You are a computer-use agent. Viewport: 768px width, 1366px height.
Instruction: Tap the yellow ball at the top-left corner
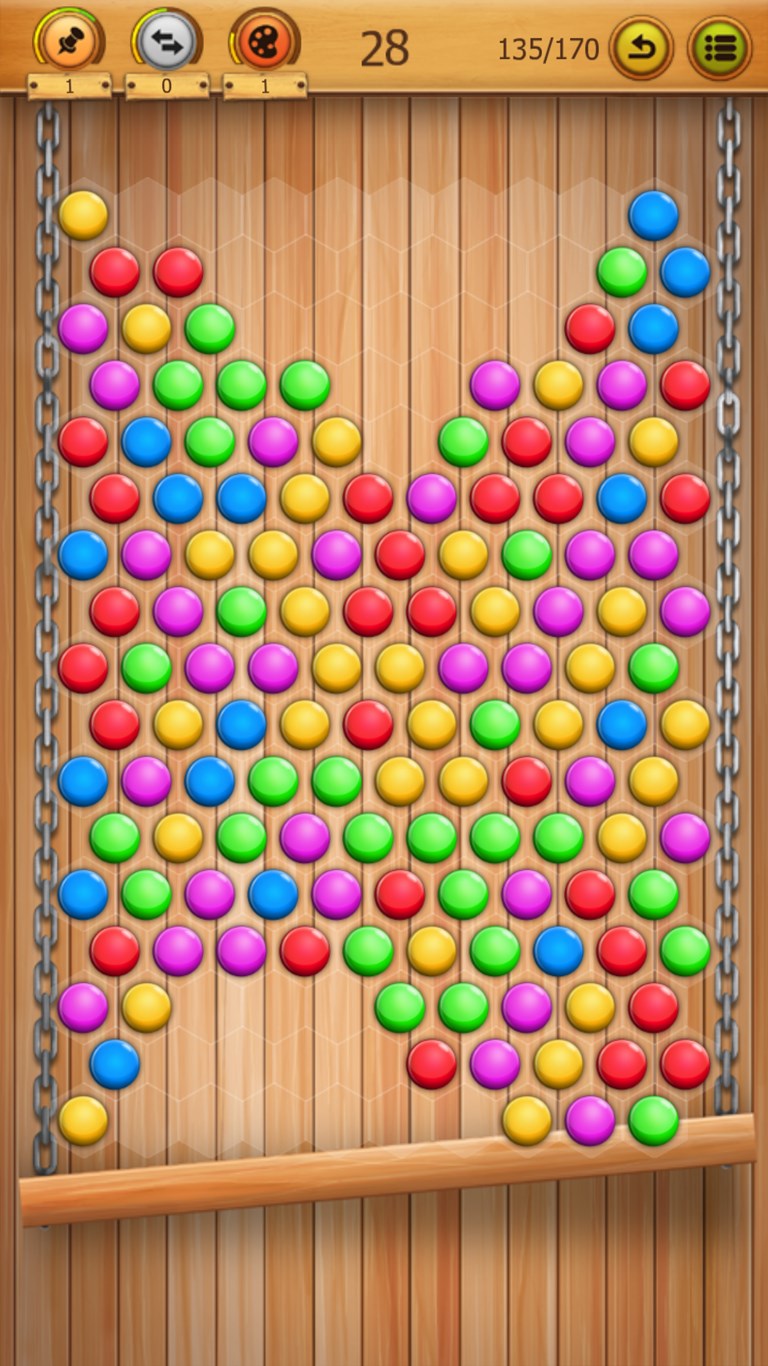tap(83, 215)
